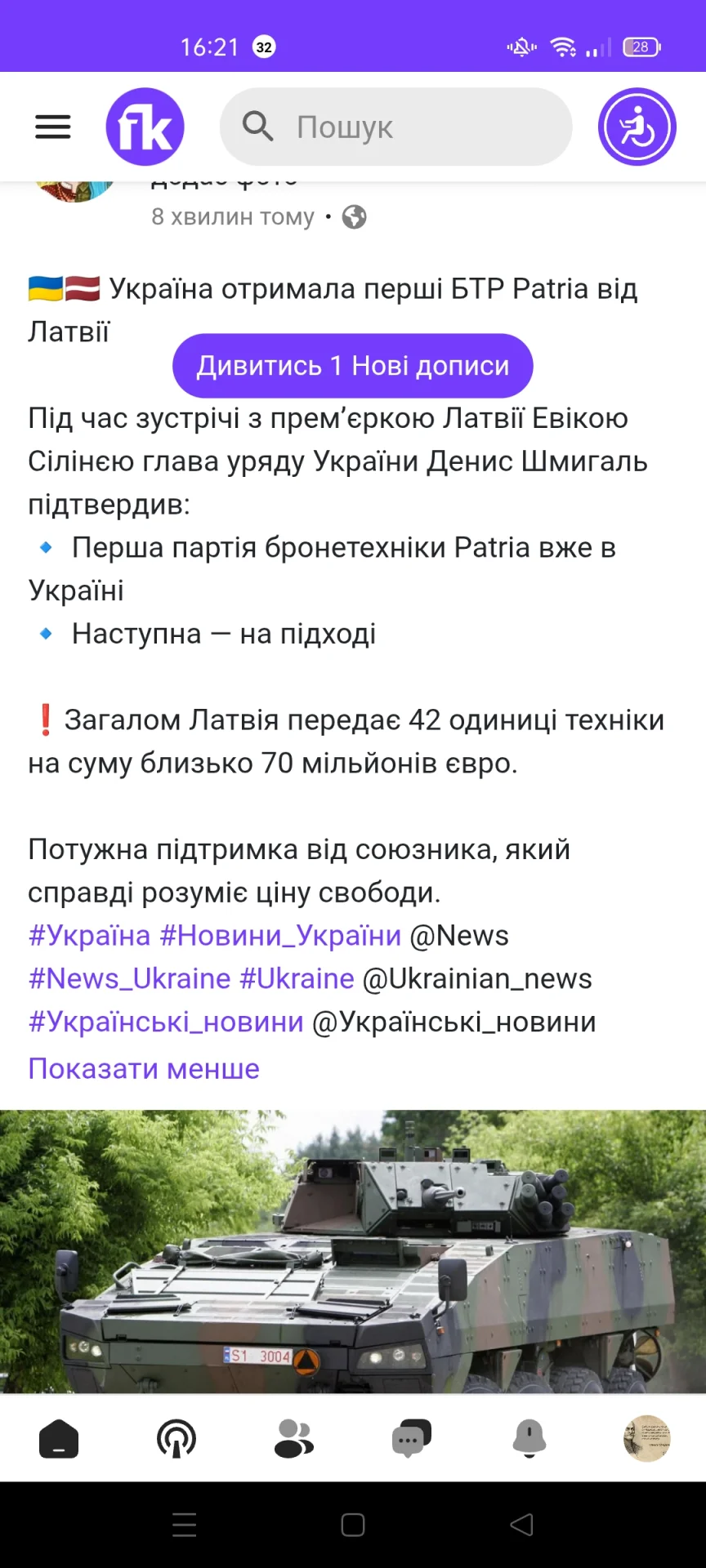Open the messages tab

click(x=412, y=1438)
